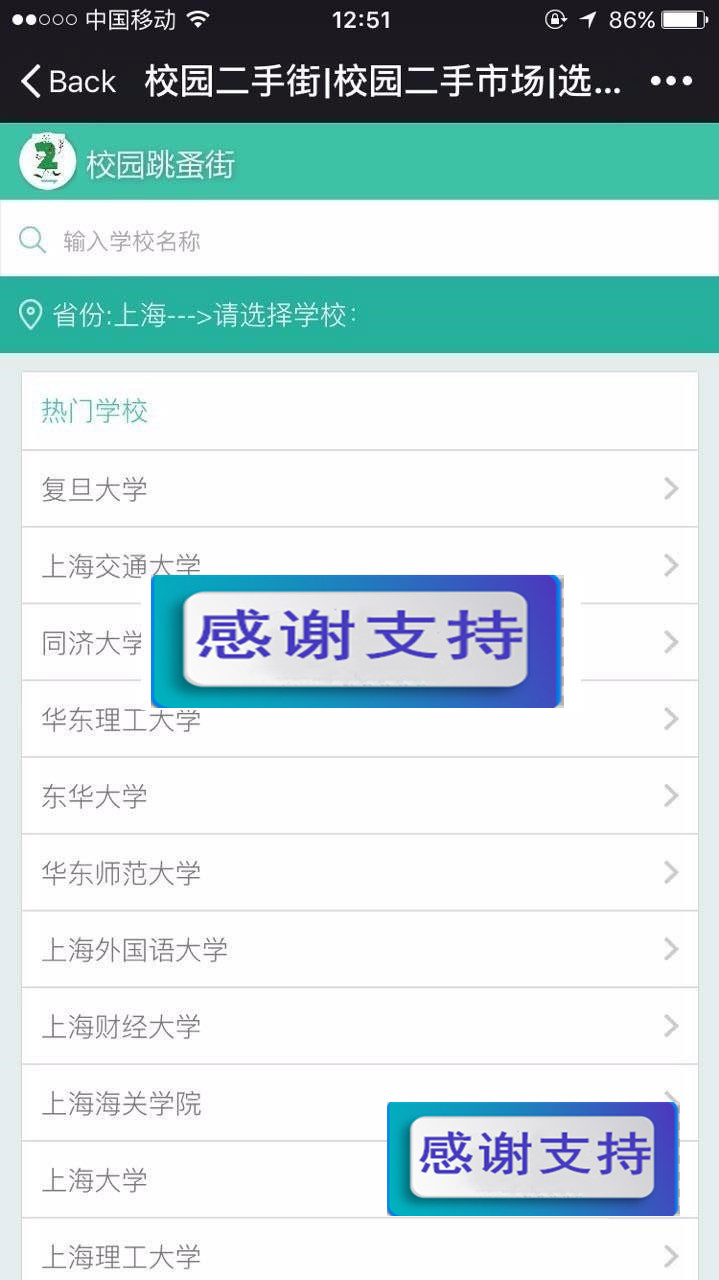The height and width of the screenshot is (1280, 719).
Task: Select 上海理工大学
Action: (121, 1256)
